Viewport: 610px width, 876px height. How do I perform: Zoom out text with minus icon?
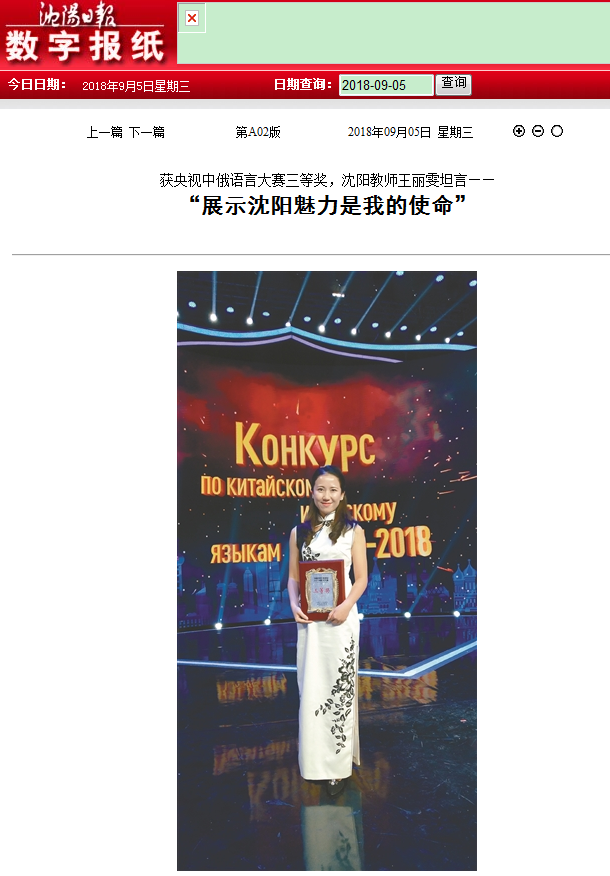pyautogui.click(x=538, y=131)
